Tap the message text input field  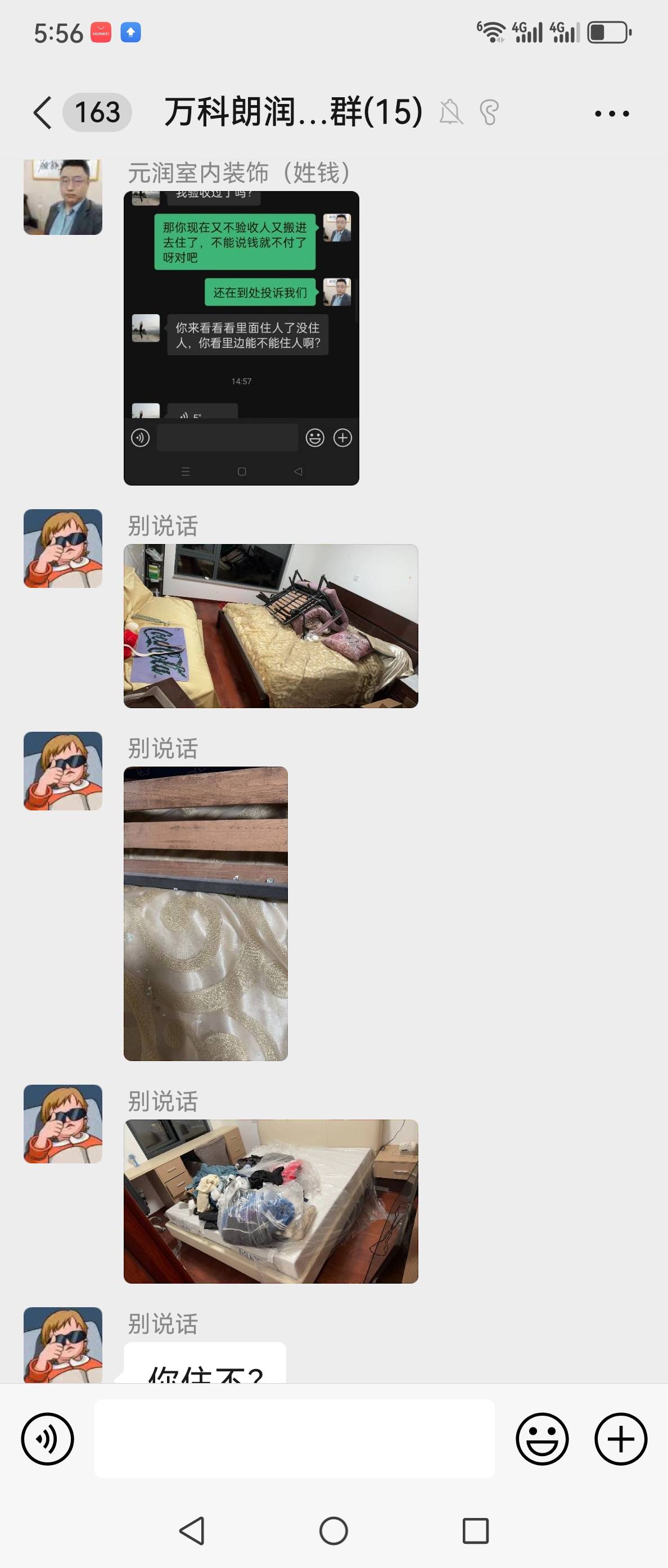click(x=294, y=1438)
